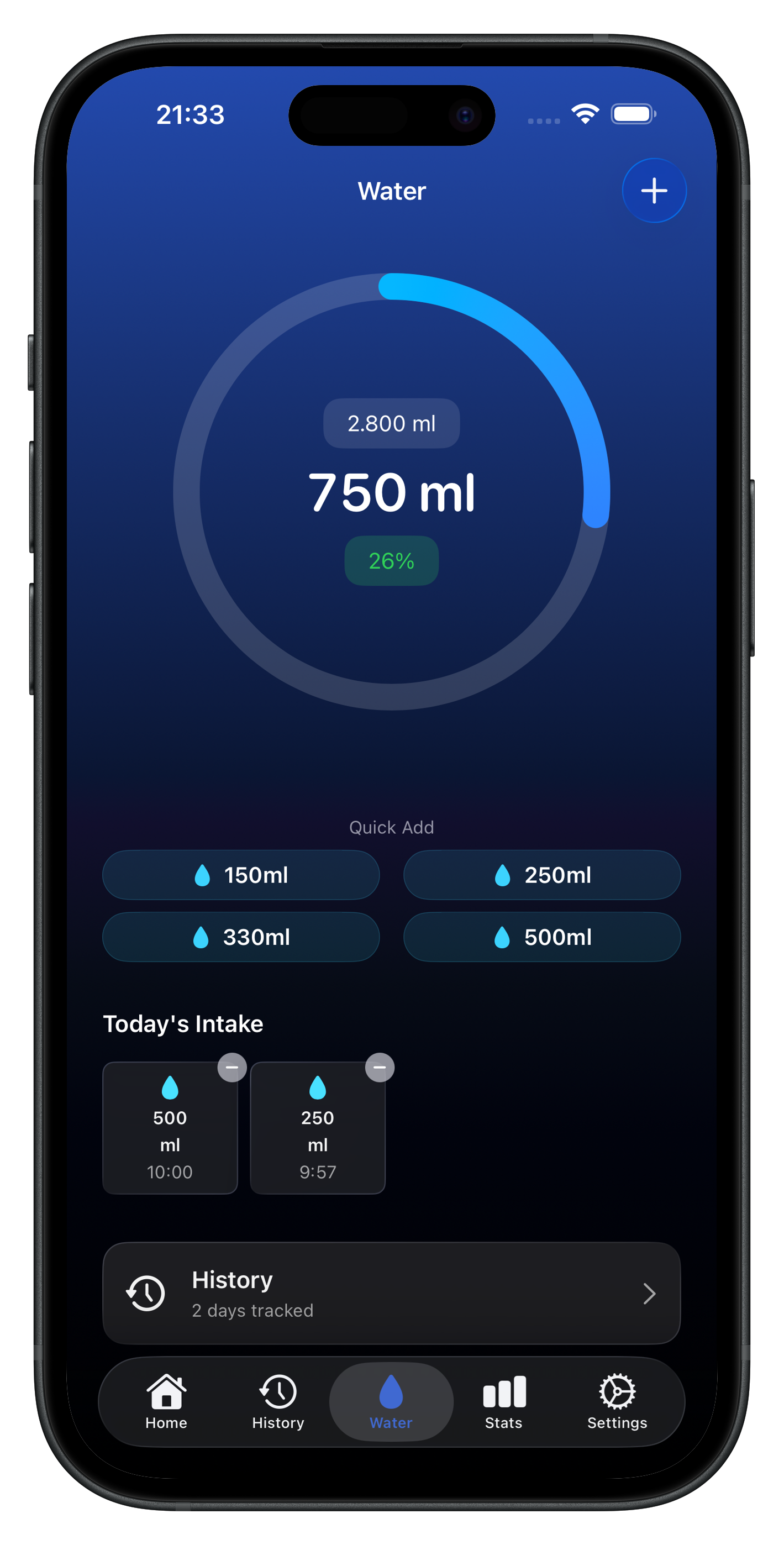Remove the 250 ml entry logged at 9:57
784x1545 pixels.
click(380, 1067)
